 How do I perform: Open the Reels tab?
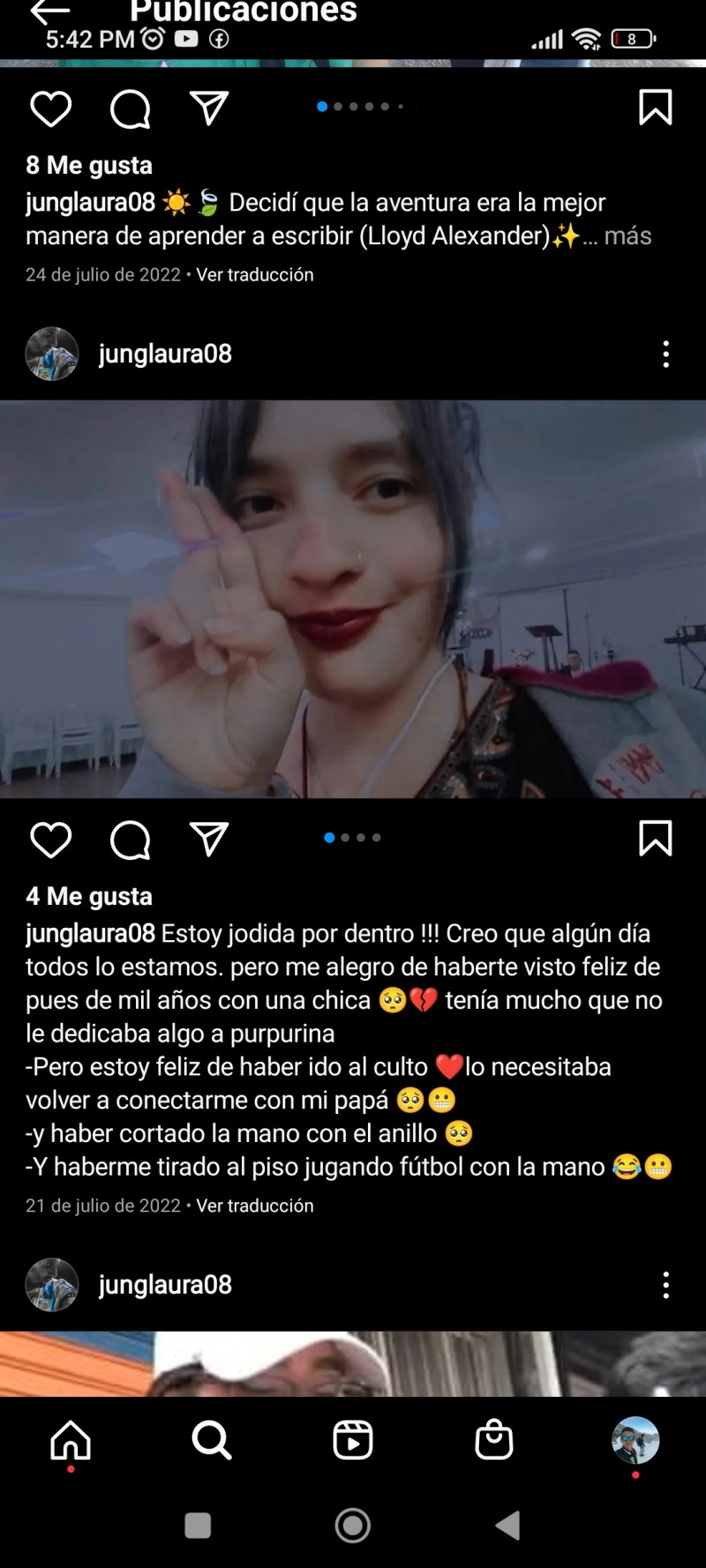(x=353, y=1441)
